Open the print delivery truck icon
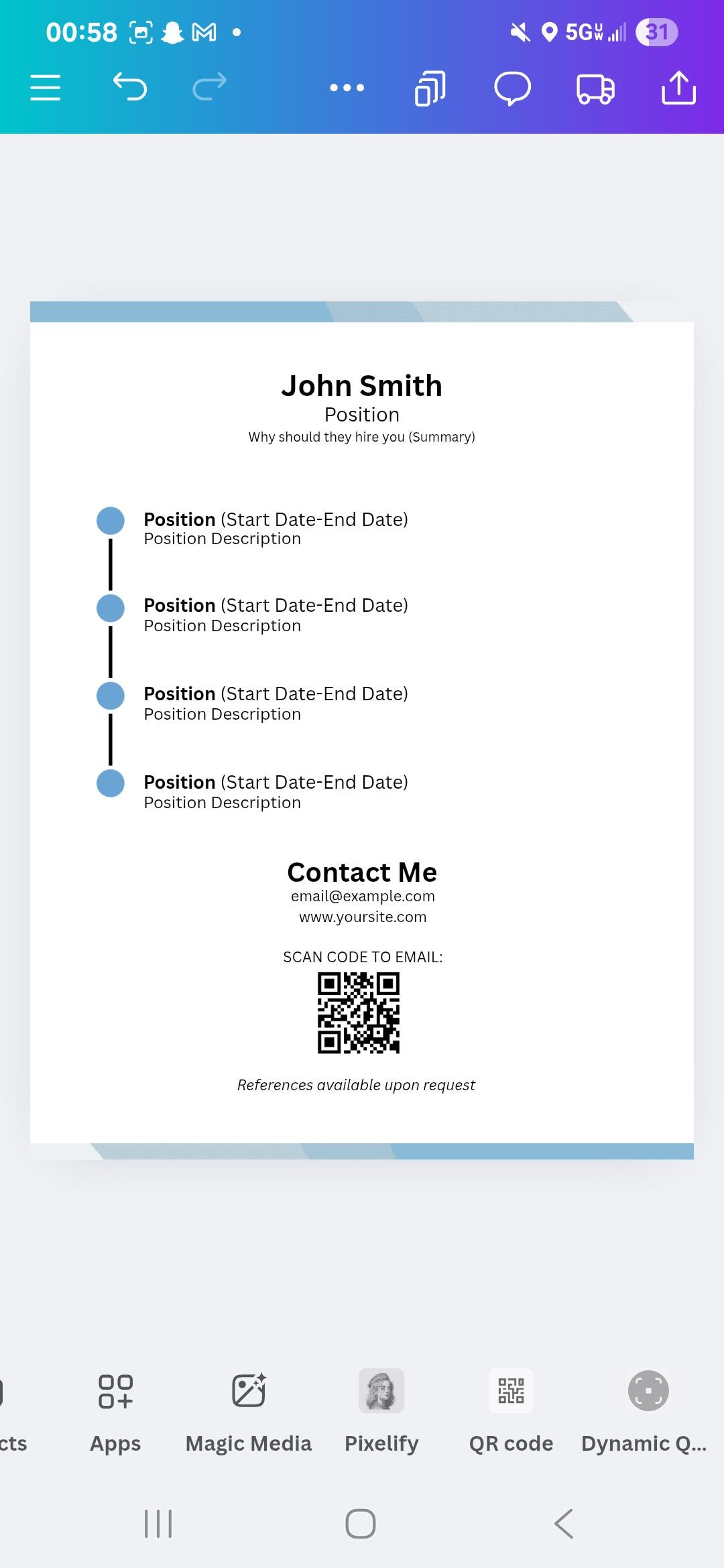724x1568 pixels. 595,88
